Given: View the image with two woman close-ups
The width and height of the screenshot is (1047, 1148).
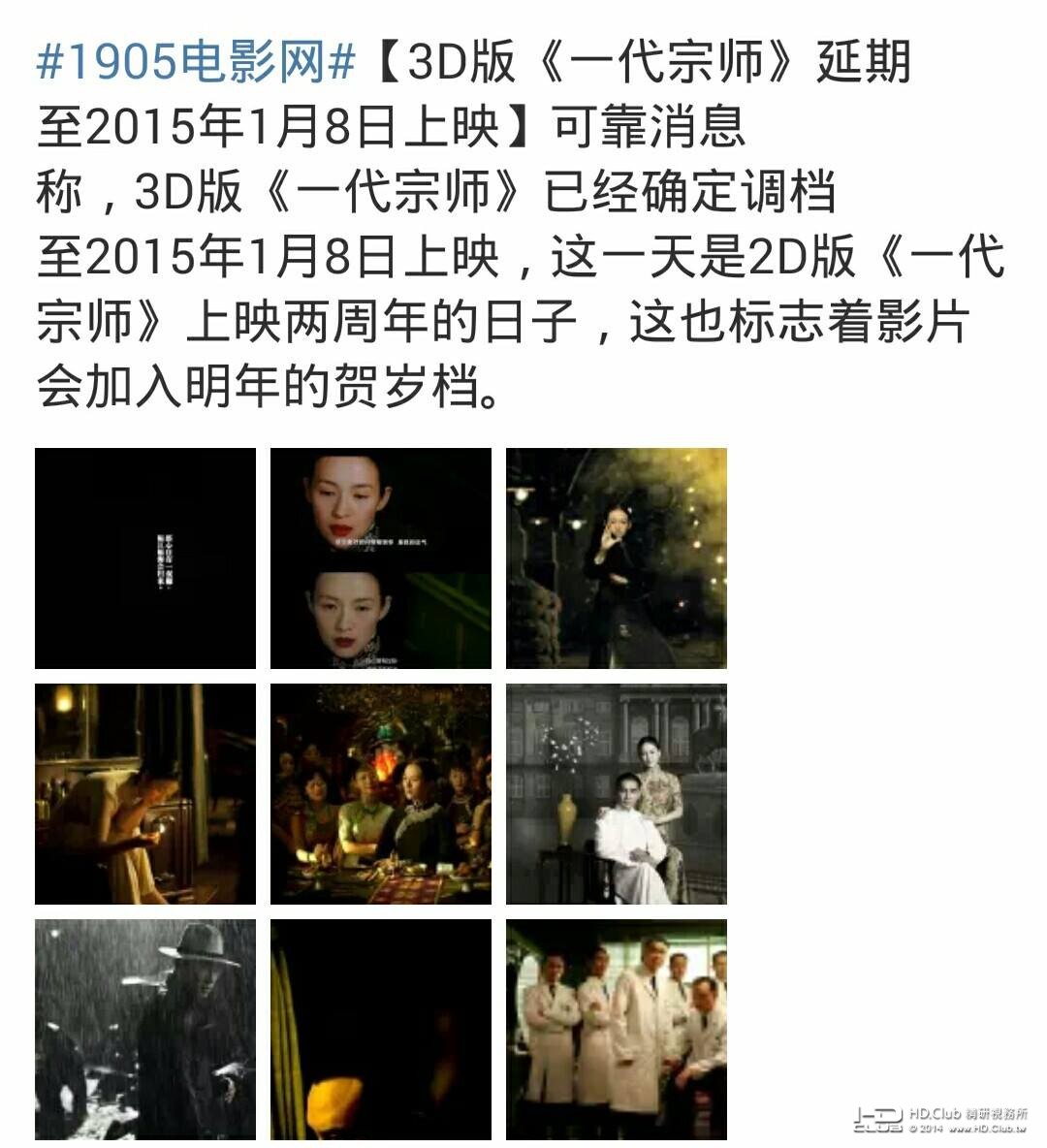Looking at the screenshot, I should pyautogui.click(x=381, y=558).
